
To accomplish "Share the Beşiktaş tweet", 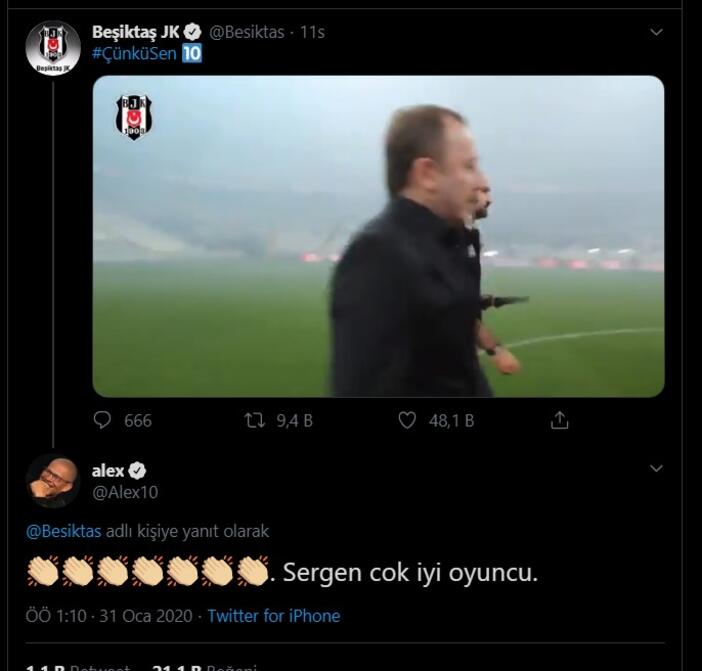I will [x=560, y=421].
